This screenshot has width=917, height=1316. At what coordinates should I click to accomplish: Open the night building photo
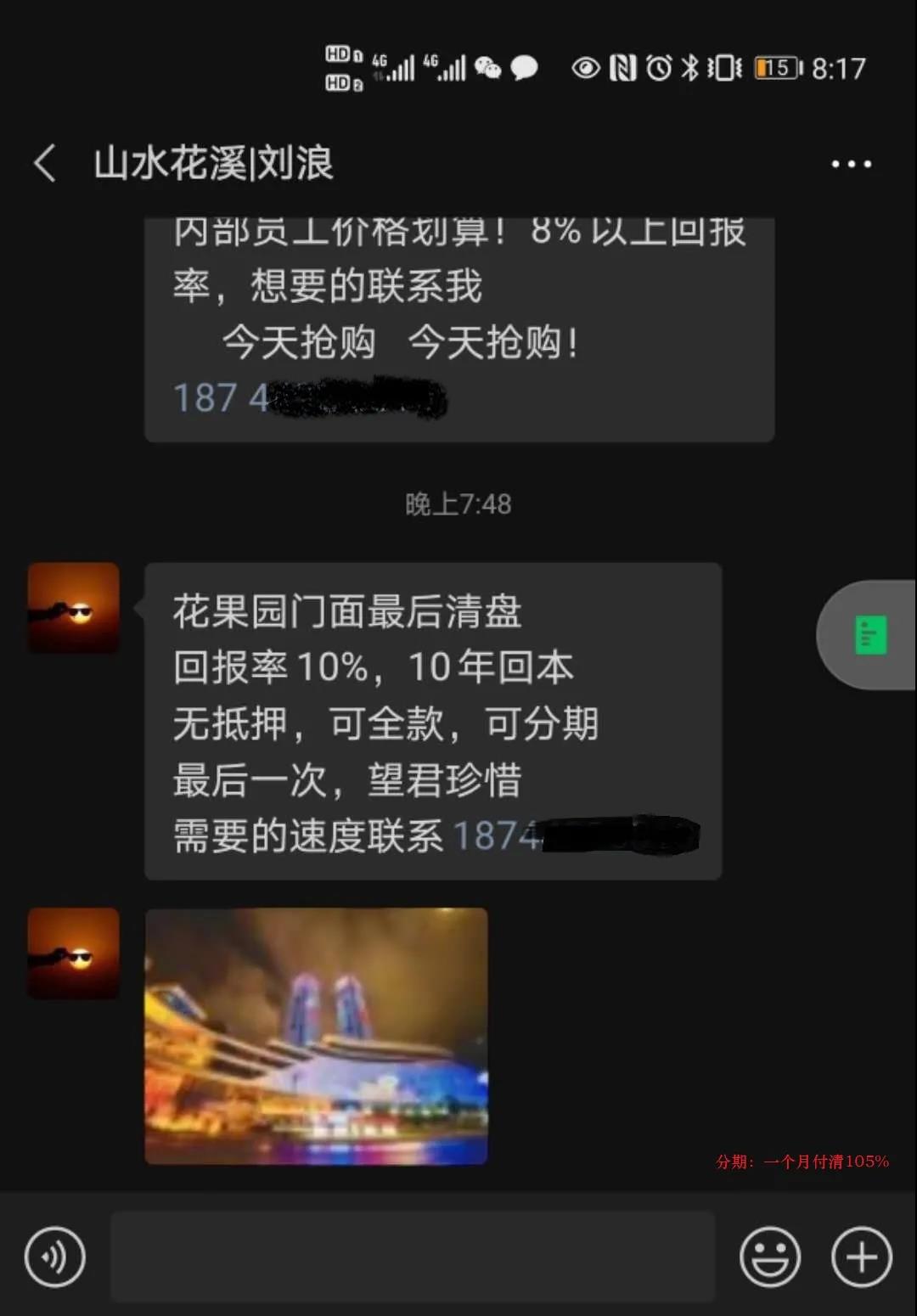click(x=317, y=1036)
